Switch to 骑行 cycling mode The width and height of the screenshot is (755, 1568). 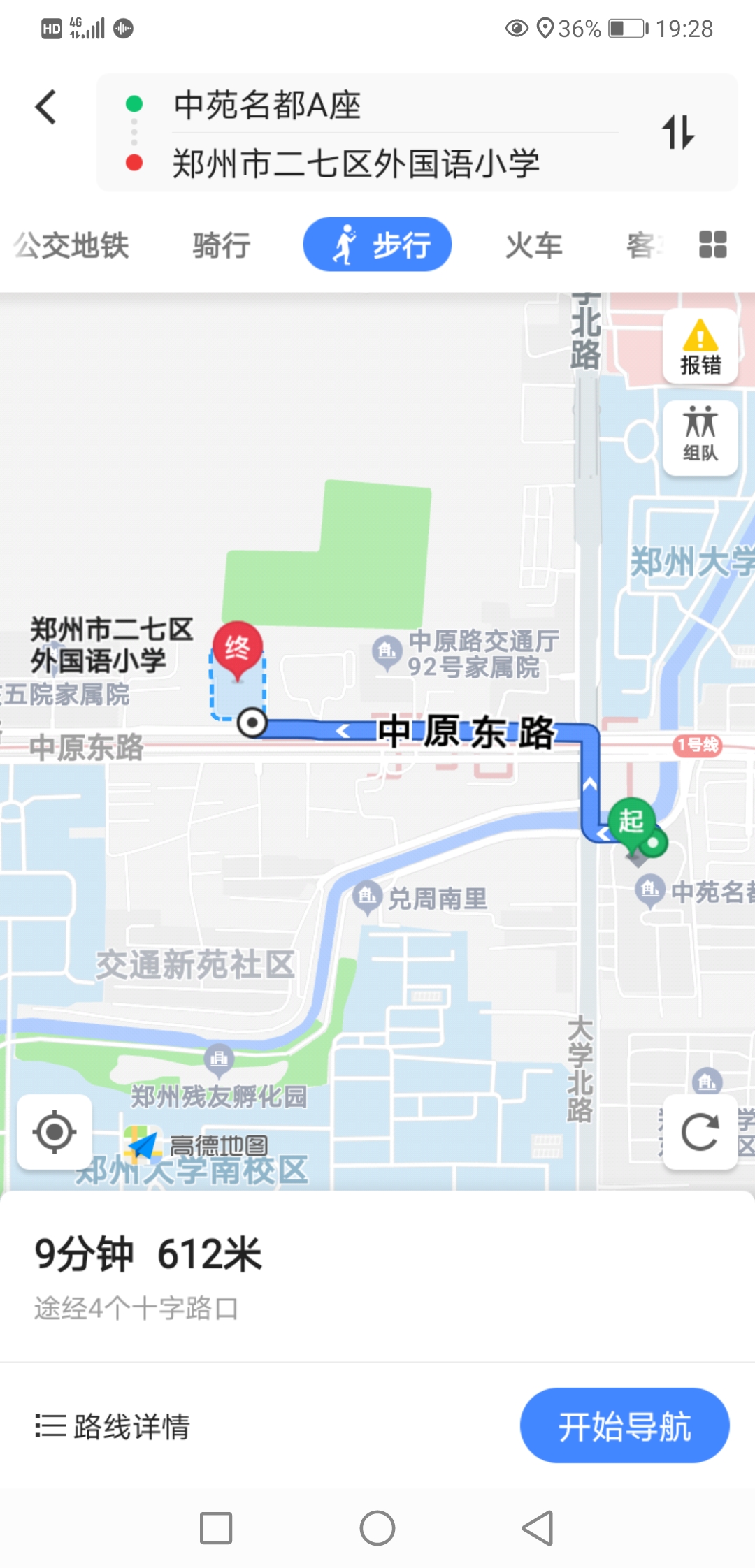(x=219, y=245)
